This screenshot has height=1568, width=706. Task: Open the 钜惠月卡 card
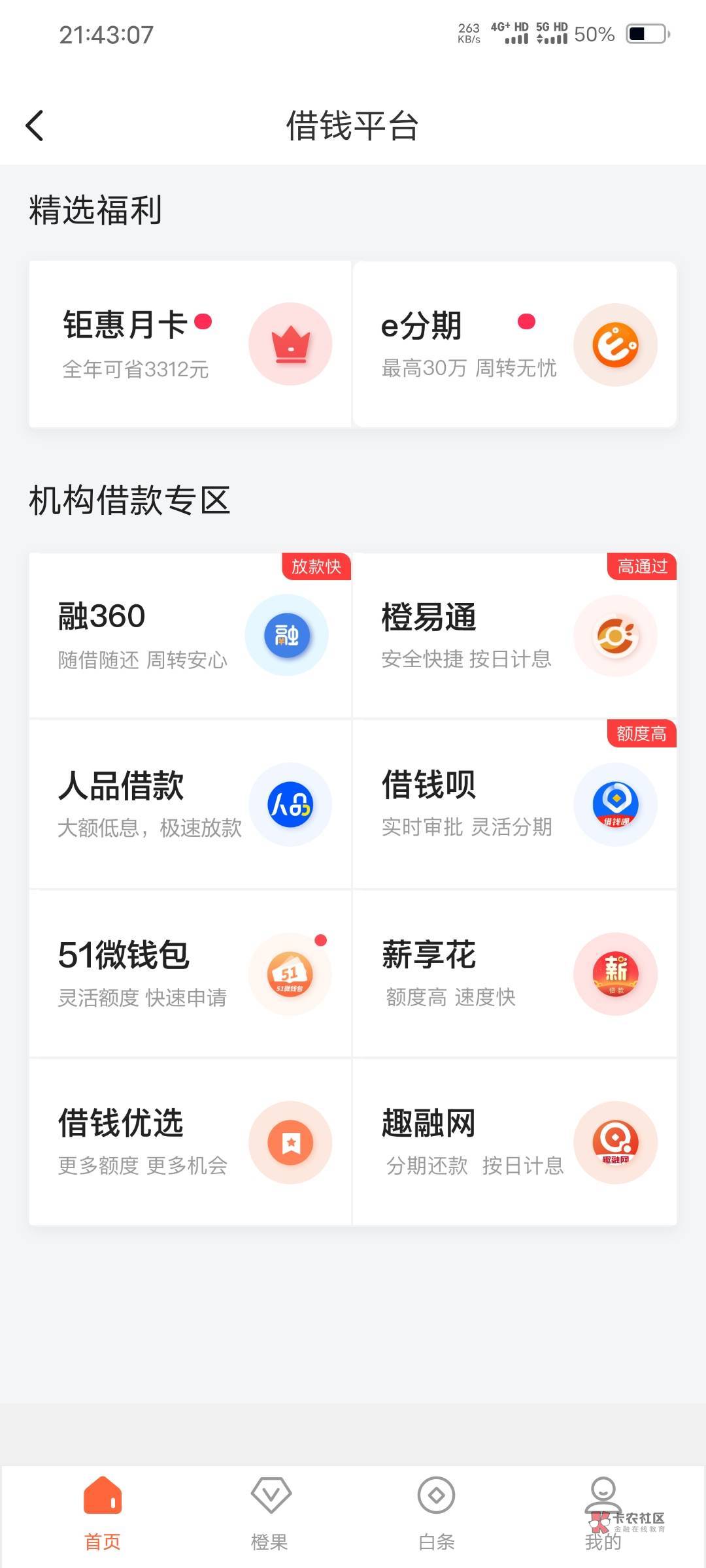coord(190,344)
